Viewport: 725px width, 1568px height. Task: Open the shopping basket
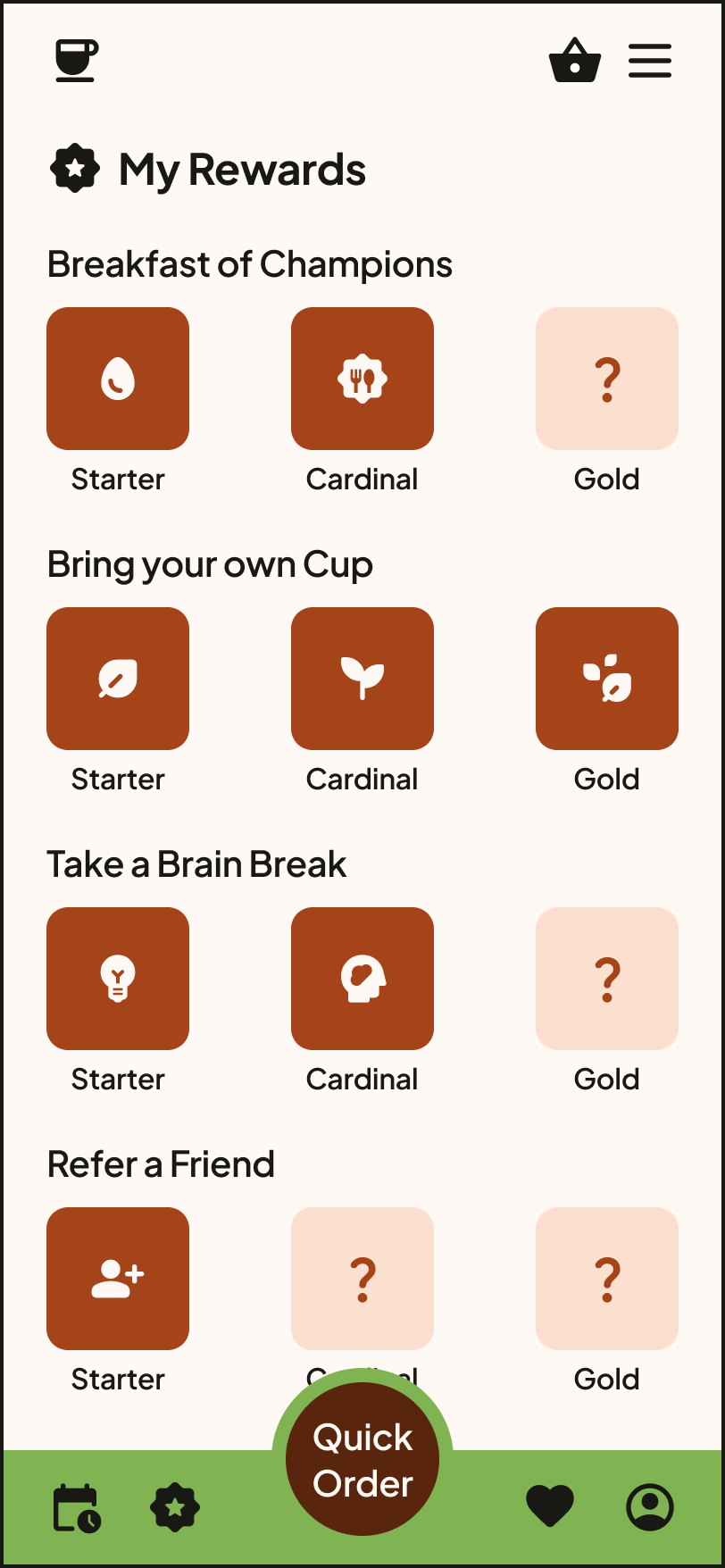tap(575, 61)
